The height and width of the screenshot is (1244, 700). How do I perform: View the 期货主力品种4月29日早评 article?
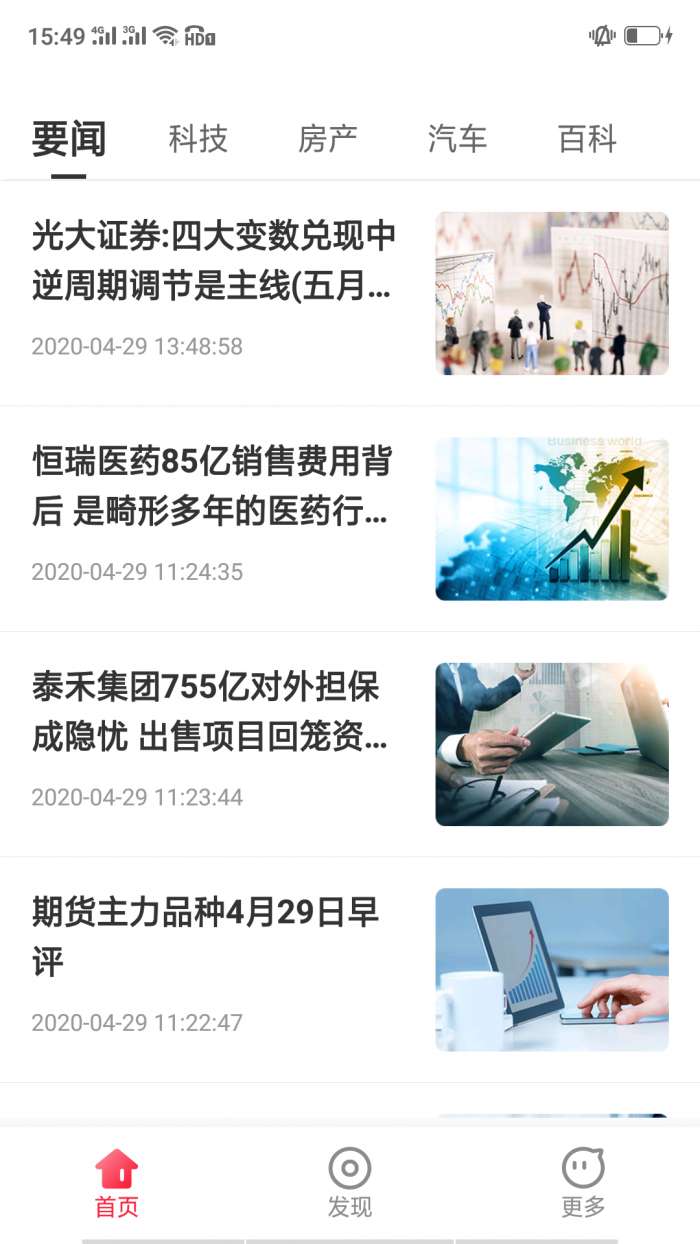tap(206, 938)
